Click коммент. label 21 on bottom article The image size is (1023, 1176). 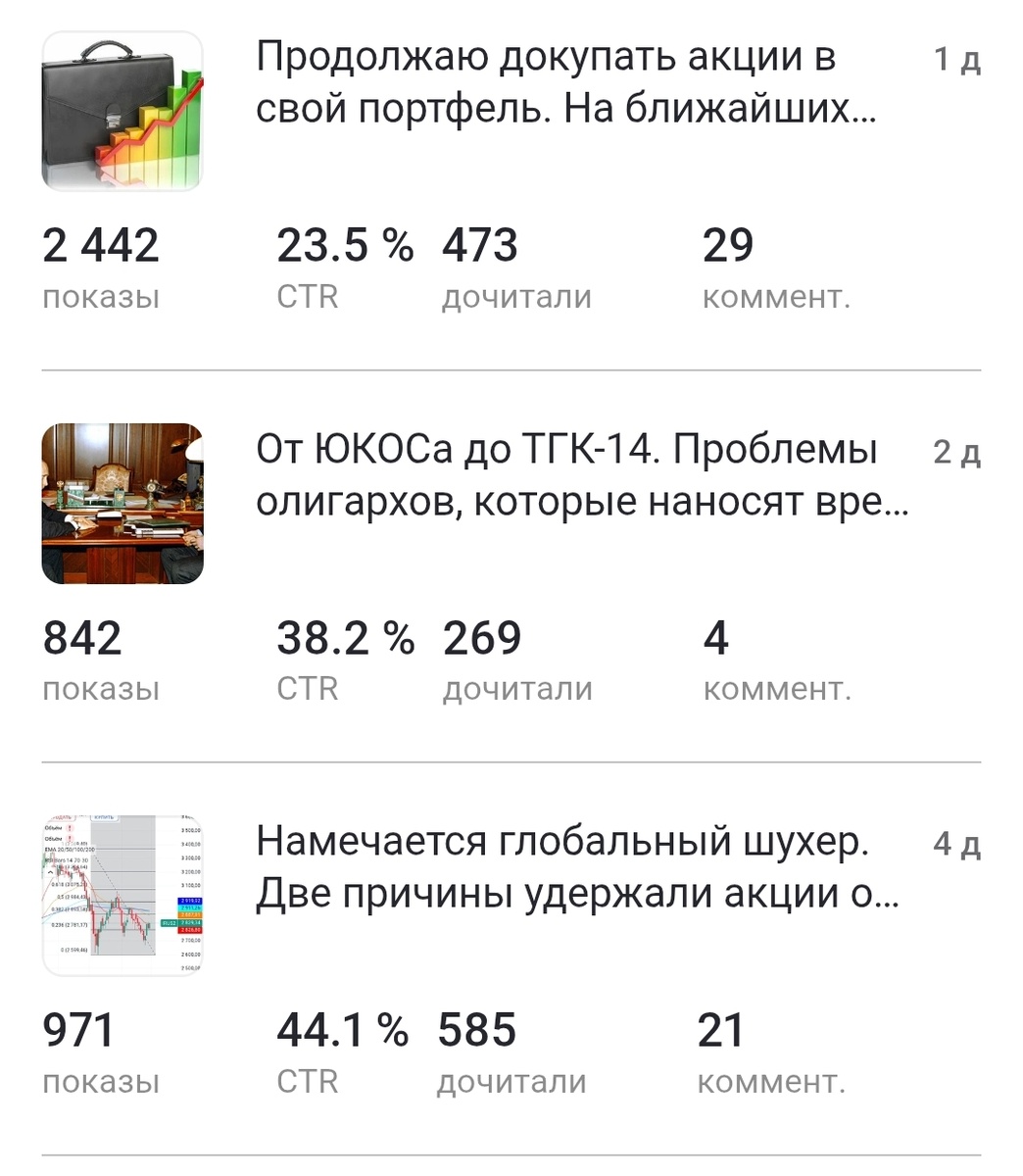coord(772,1082)
